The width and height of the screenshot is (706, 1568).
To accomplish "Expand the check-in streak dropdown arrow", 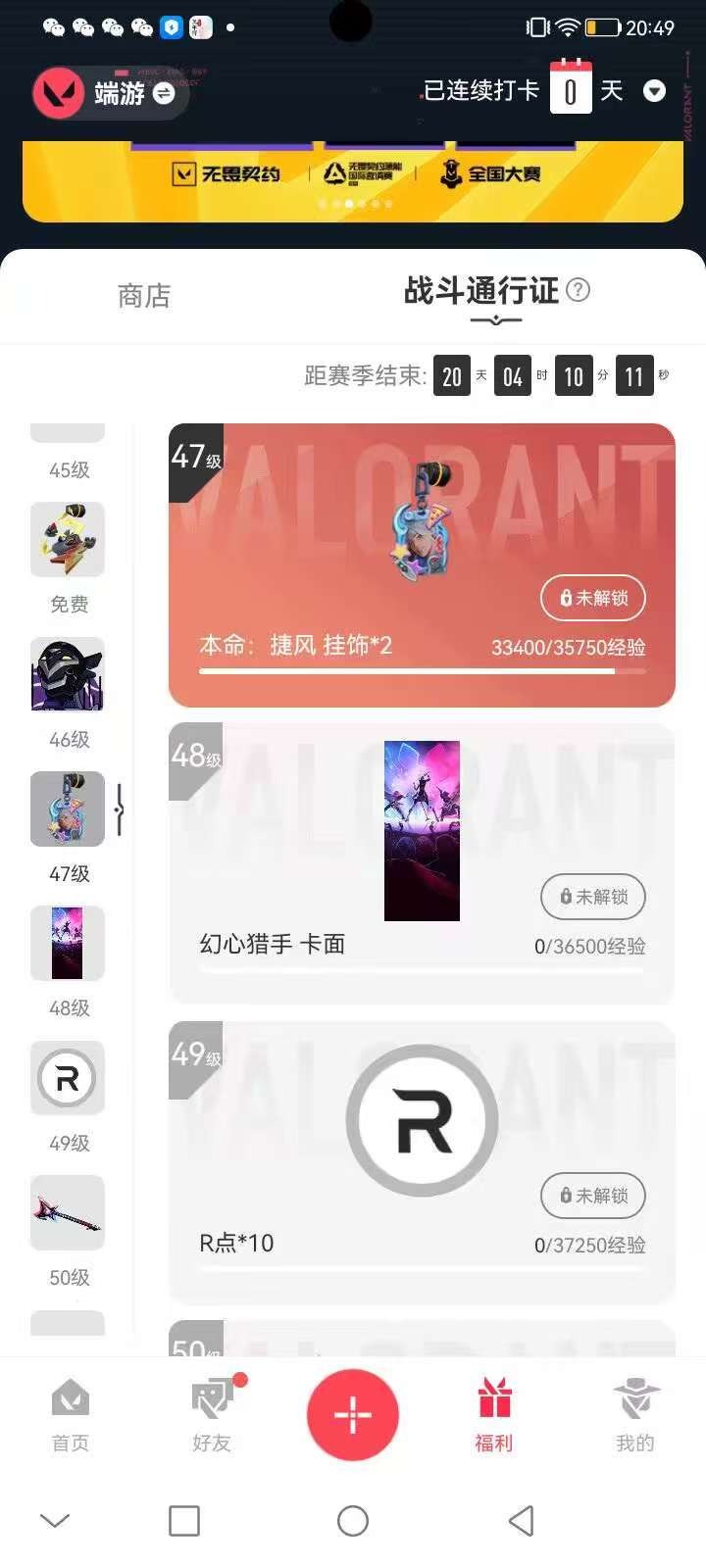I will tap(654, 92).
